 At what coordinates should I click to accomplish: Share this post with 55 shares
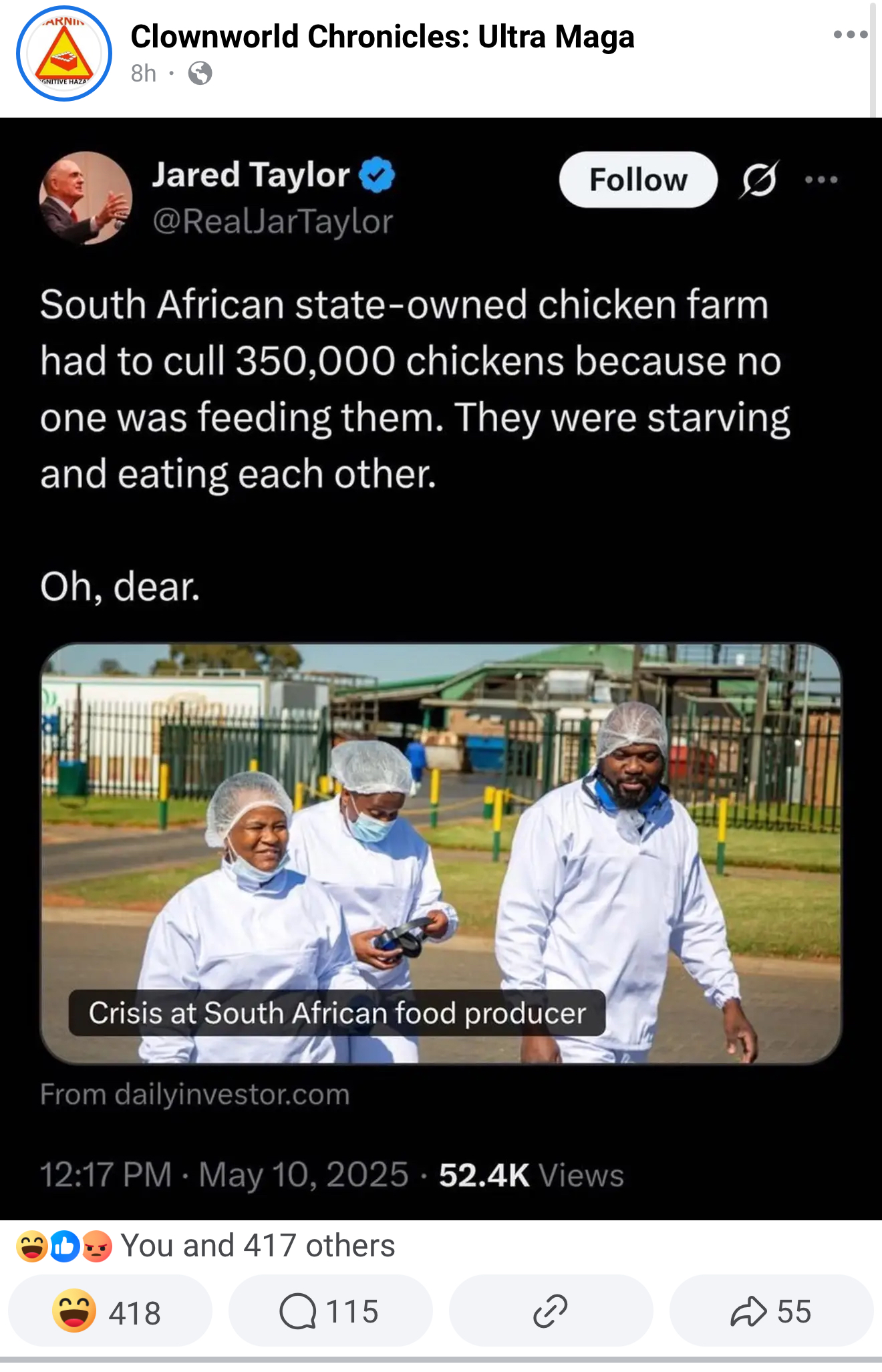click(771, 1311)
